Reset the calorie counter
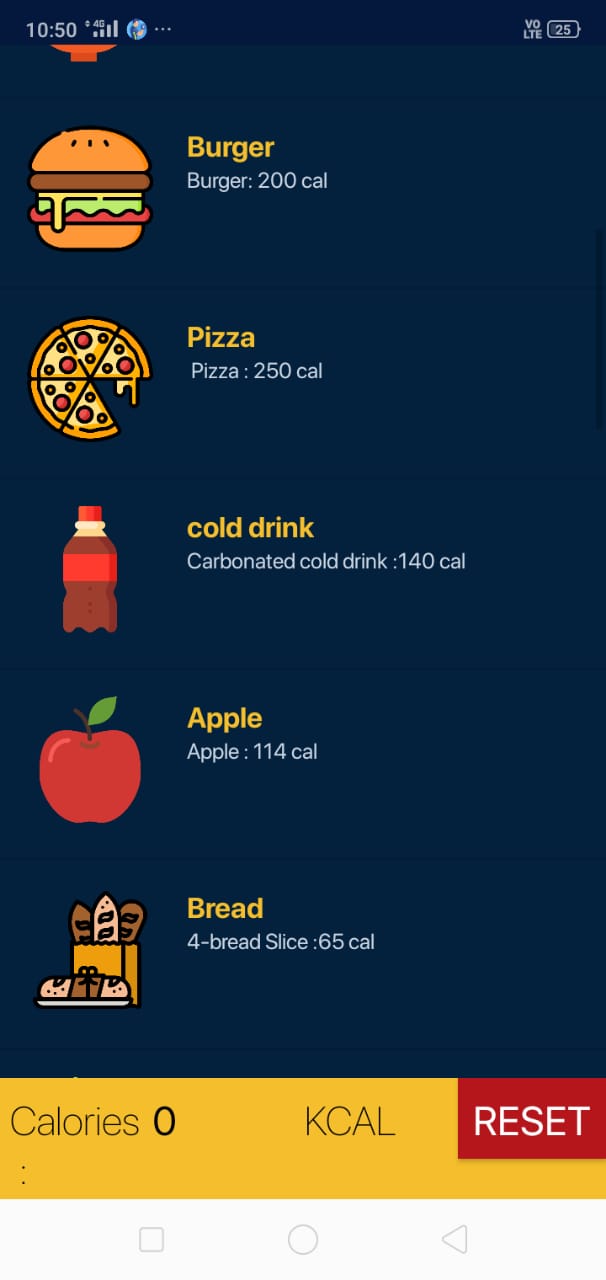The width and height of the screenshot is (606, 1280). (x=531, y=1120)
